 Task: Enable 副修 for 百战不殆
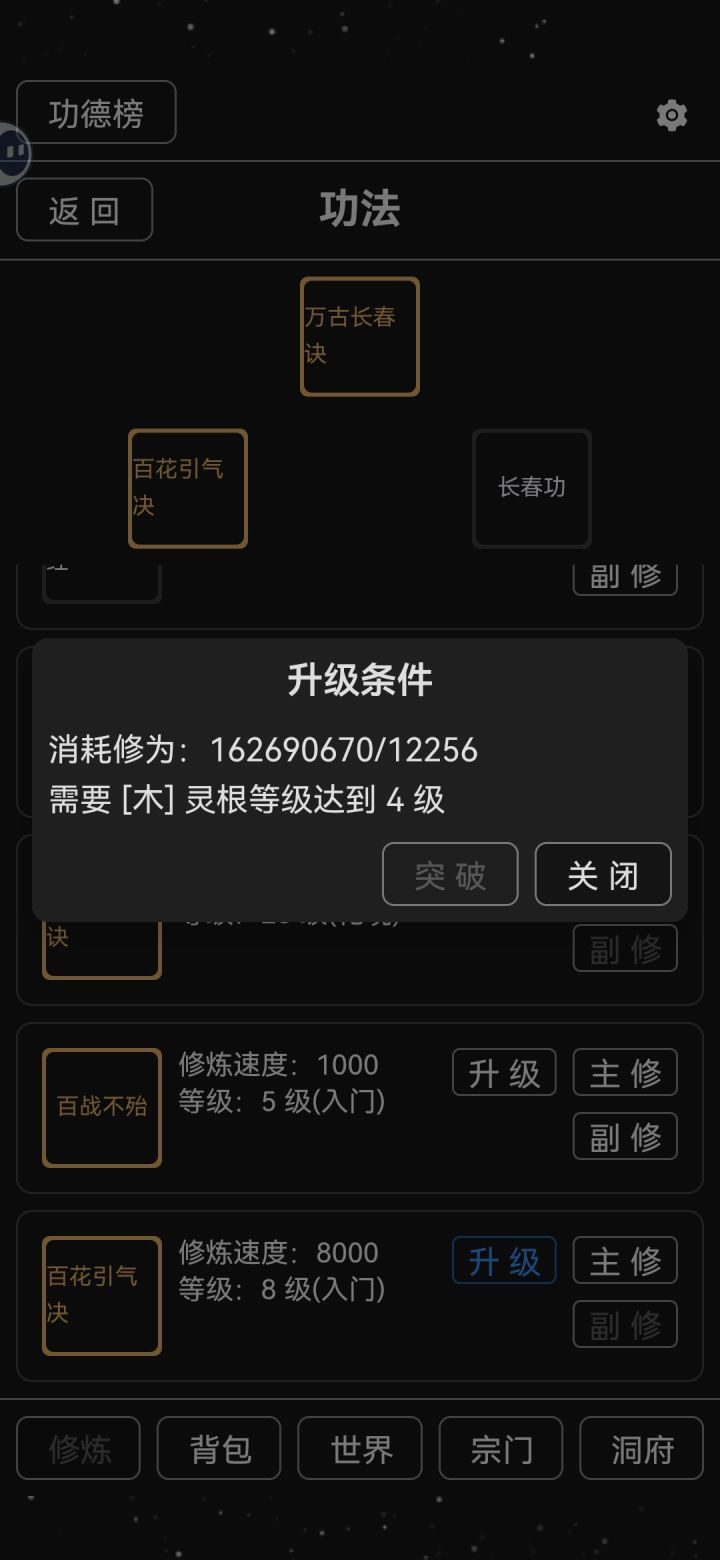click(x=624, y=1136)
